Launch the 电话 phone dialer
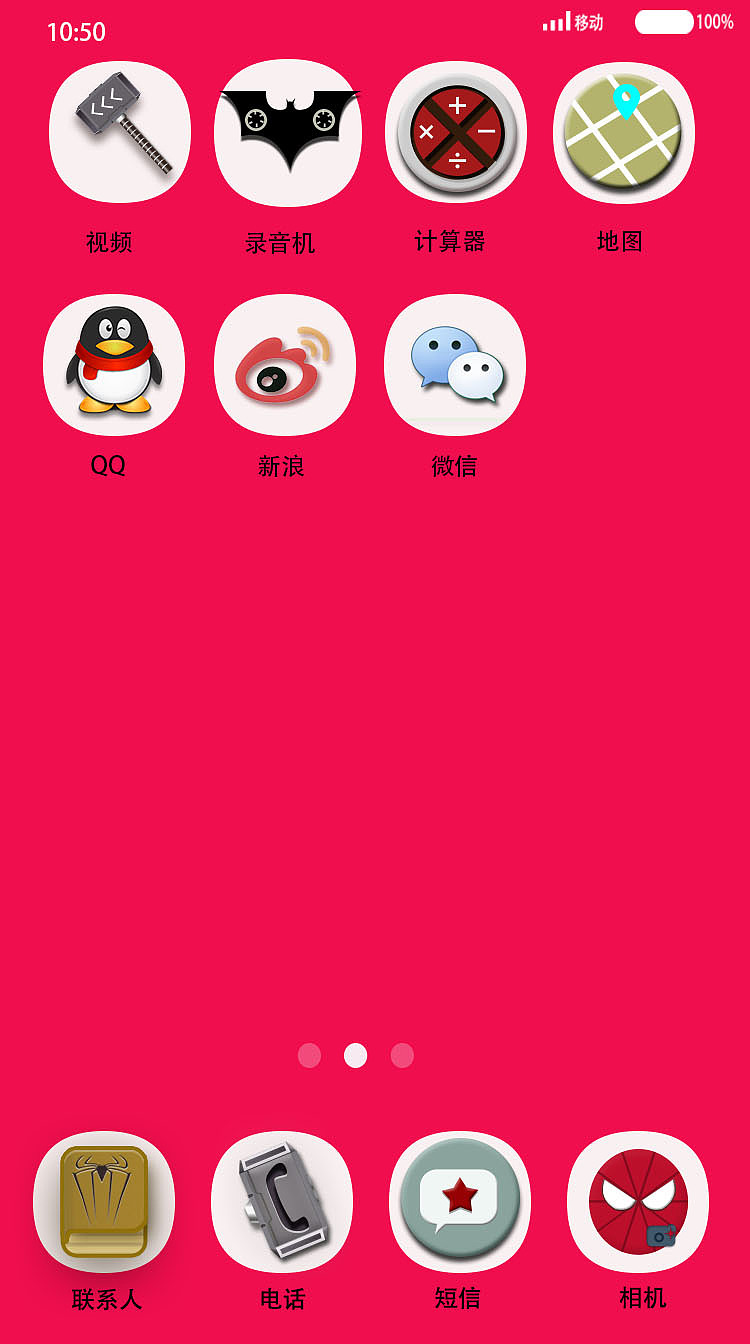The height and width of the screenshot is (1344, 750). pyautogui.click(x=282, y=1203)
